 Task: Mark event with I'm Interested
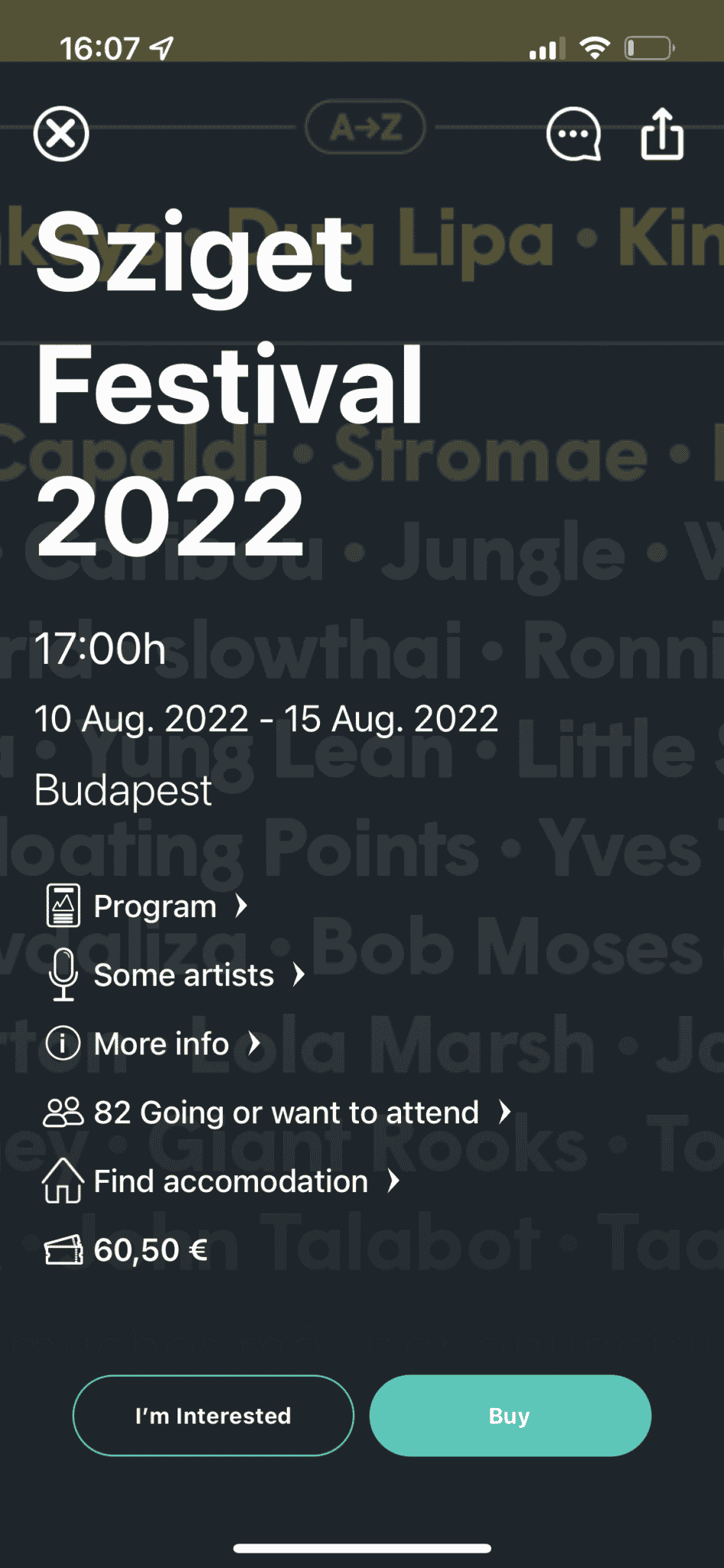click(x=214, y=1416)
